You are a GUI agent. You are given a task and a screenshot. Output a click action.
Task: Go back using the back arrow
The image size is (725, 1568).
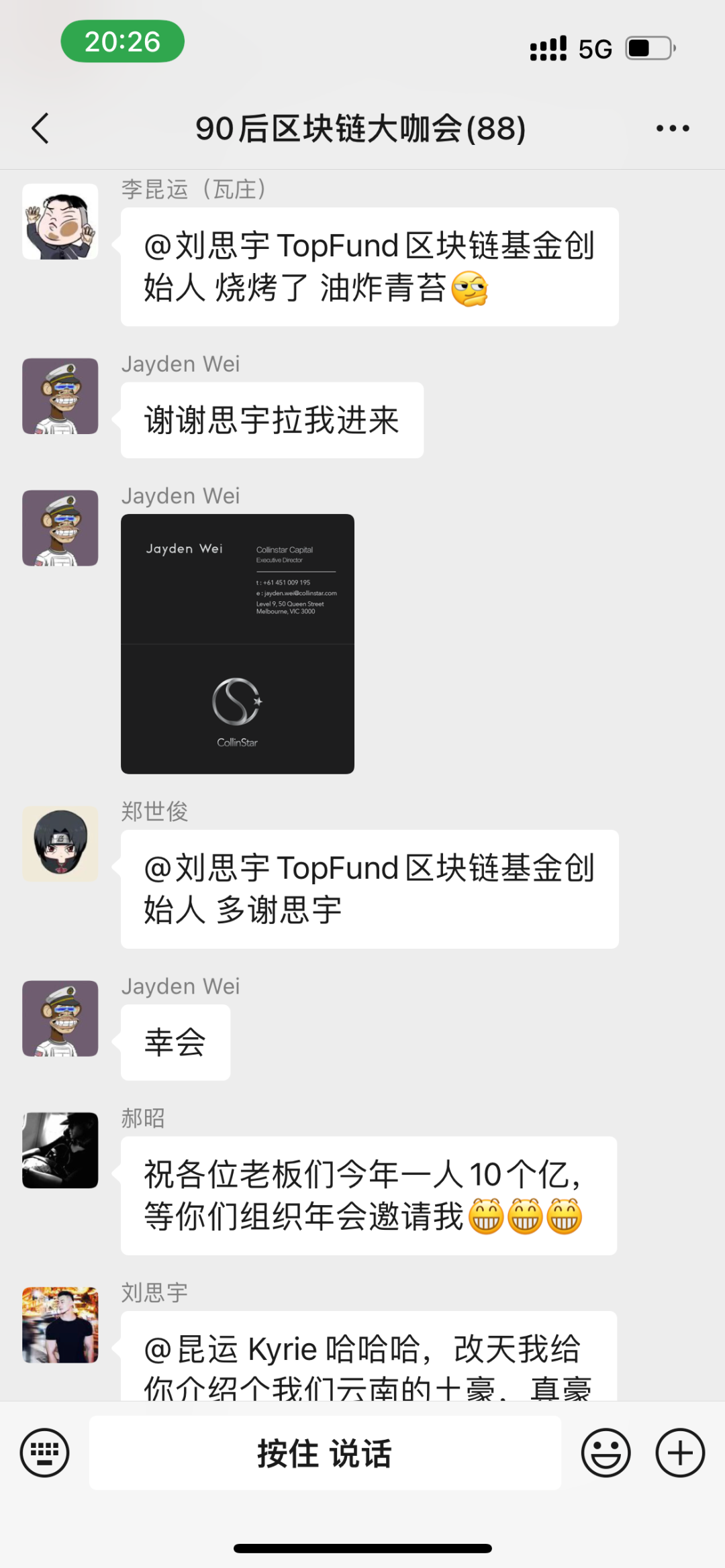[x=40, y=127]
